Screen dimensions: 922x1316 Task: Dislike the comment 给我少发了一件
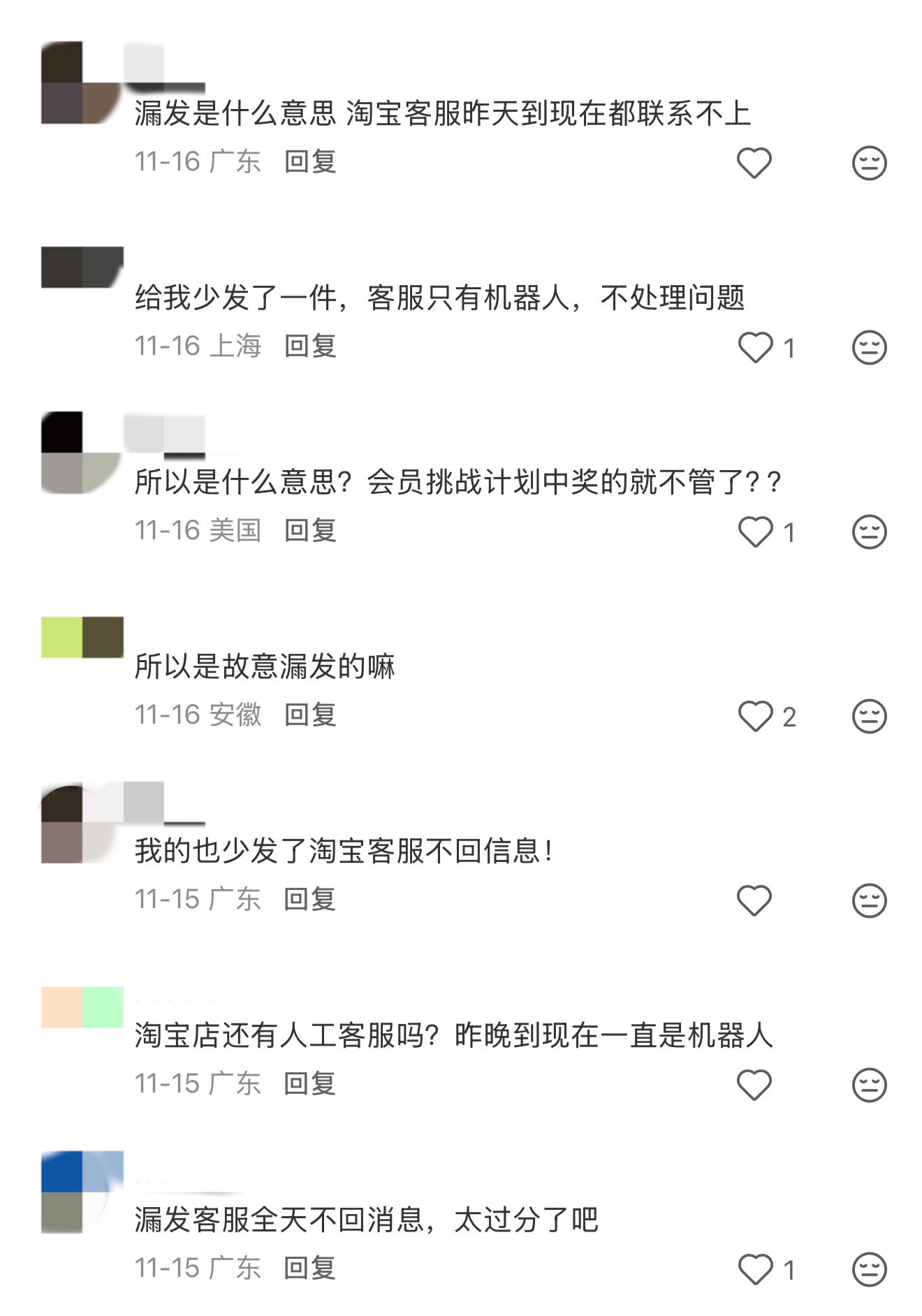[x=869, y=348]
